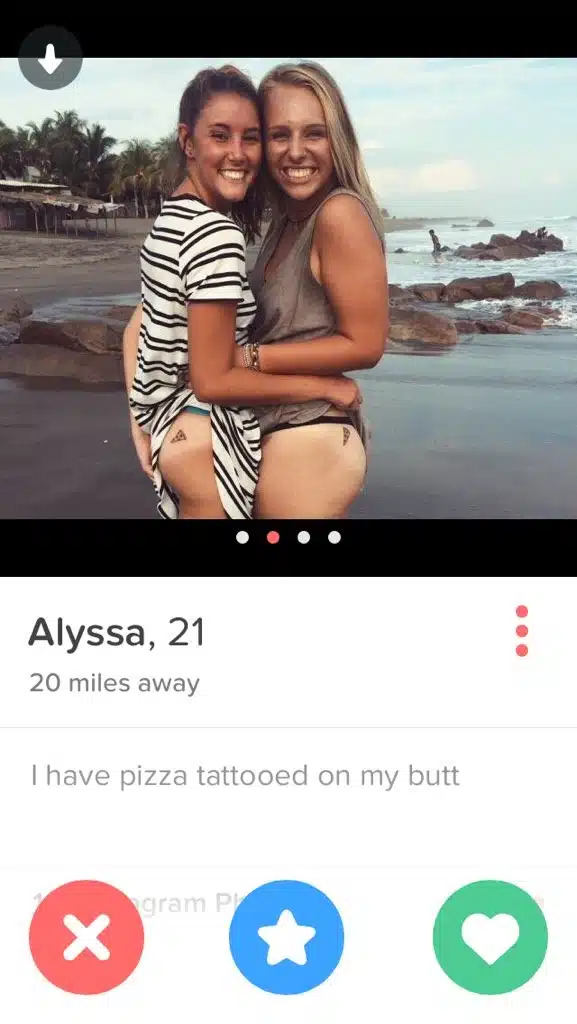Super Like with the blue star button
577x1024 pixels.
click(287, 937)
